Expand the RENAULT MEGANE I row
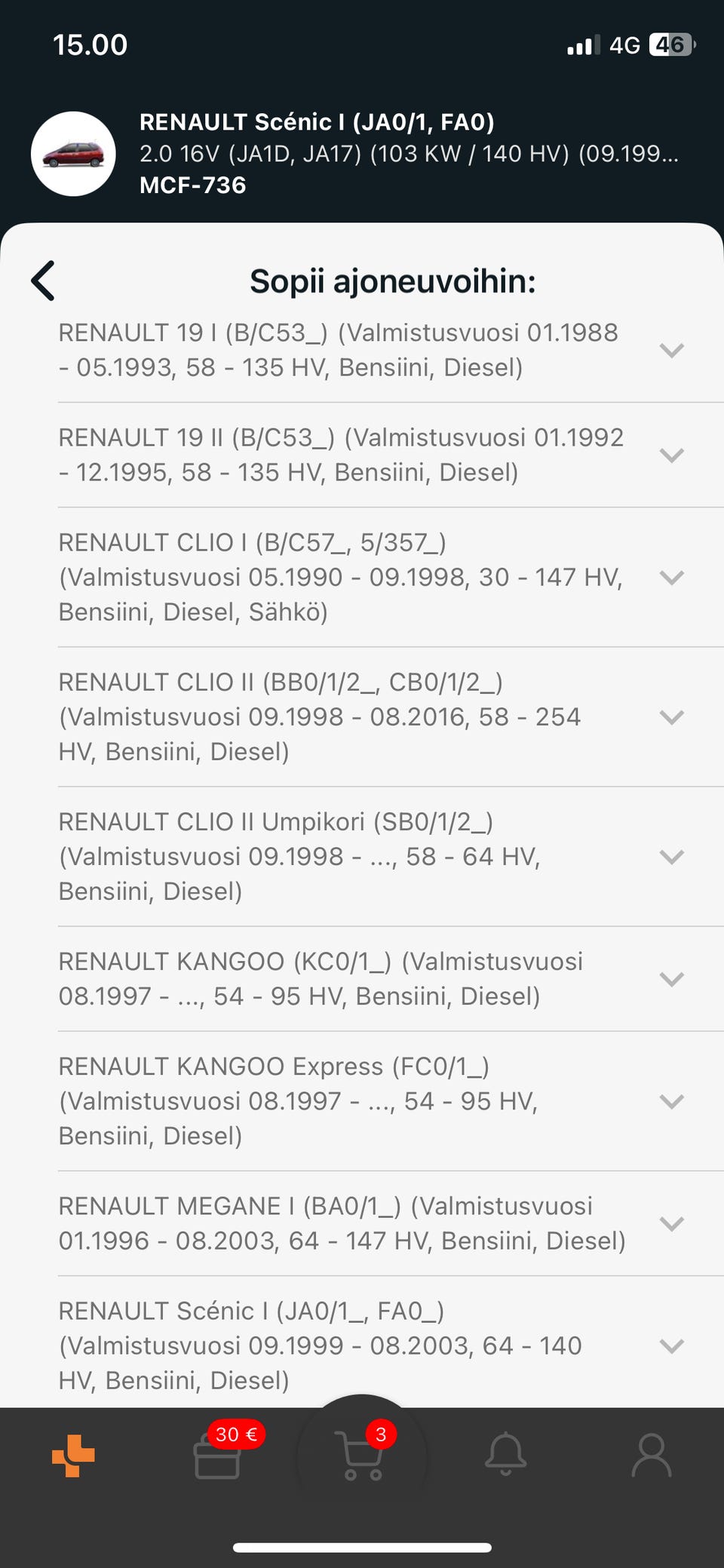724x1568 pixels. click(x=670, y=1223)
